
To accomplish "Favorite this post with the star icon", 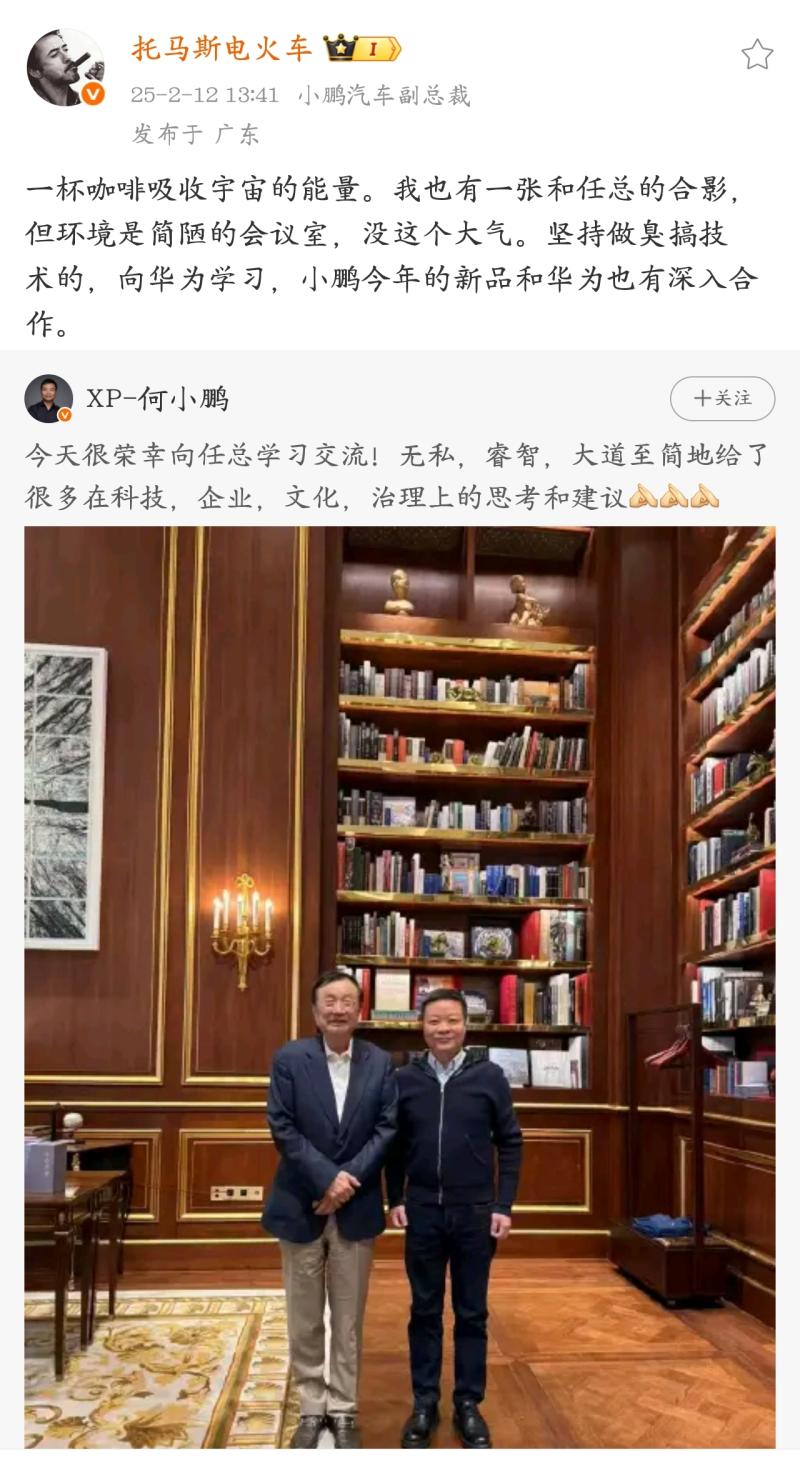I will click(757, 54).
